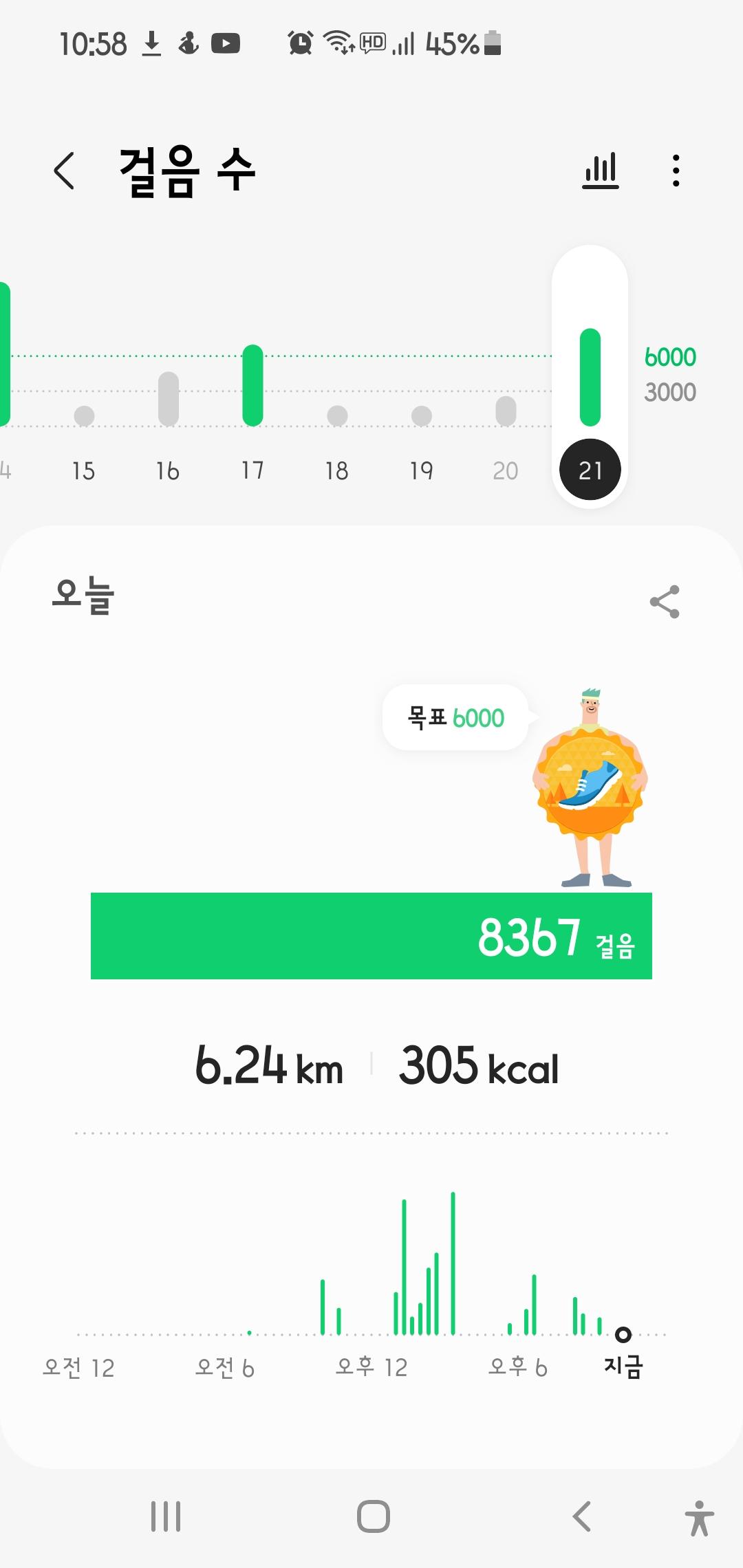Share today's step count
The width and height of the screenshot is (743, 1568).
pyautogui.click(x=665, y=602)
